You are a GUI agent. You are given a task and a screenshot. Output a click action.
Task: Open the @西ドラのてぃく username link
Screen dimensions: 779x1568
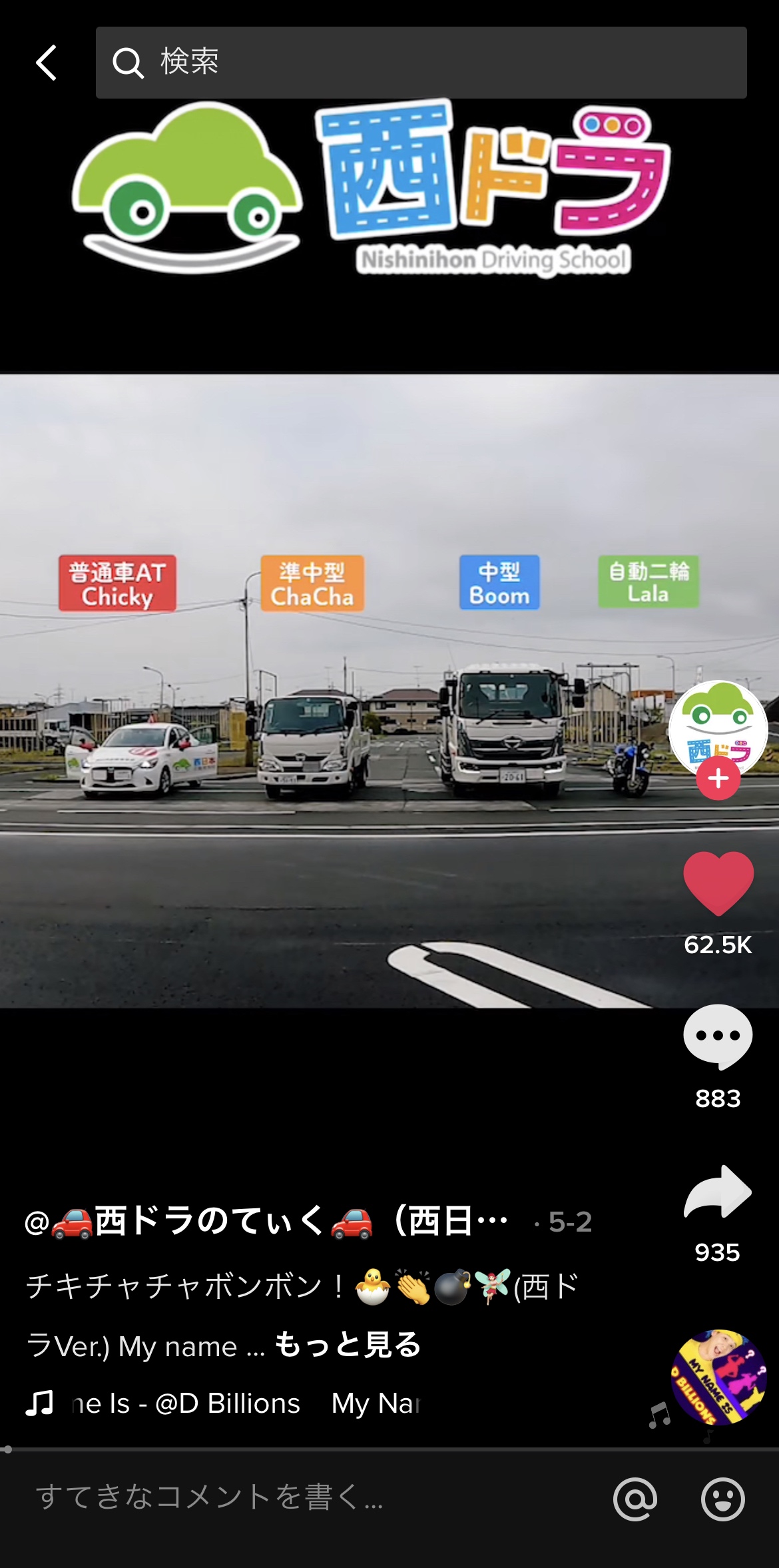[x=266, y=1221]
